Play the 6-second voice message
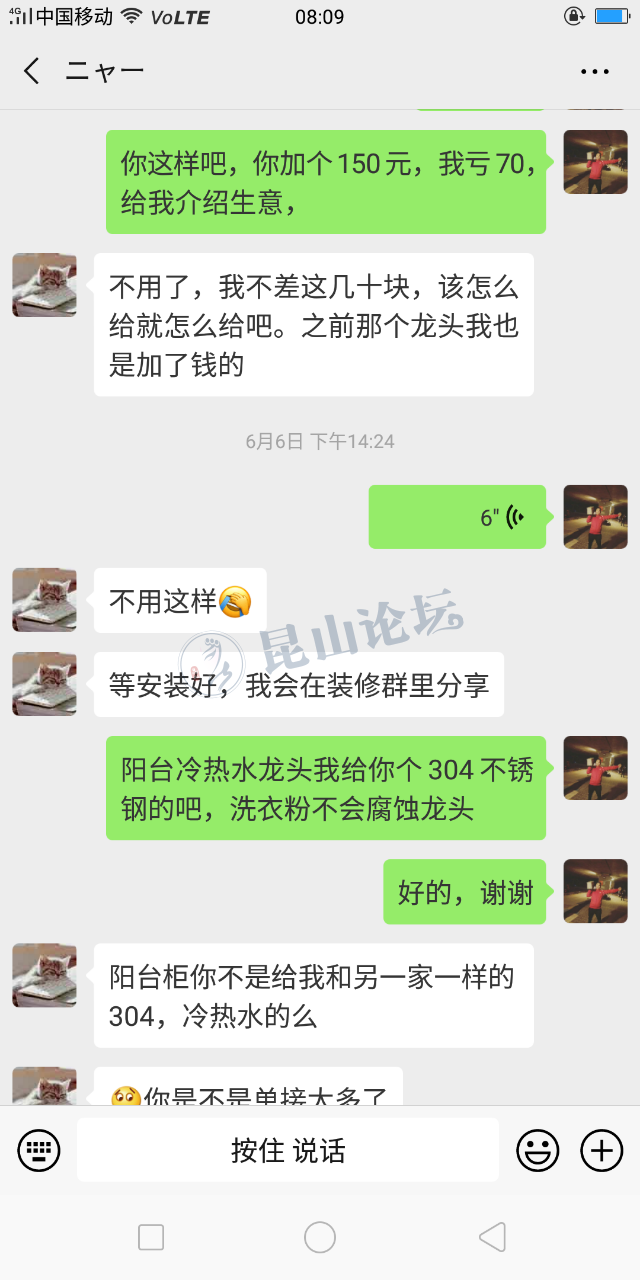640x1280 pixels. click(x=457, y=517)
